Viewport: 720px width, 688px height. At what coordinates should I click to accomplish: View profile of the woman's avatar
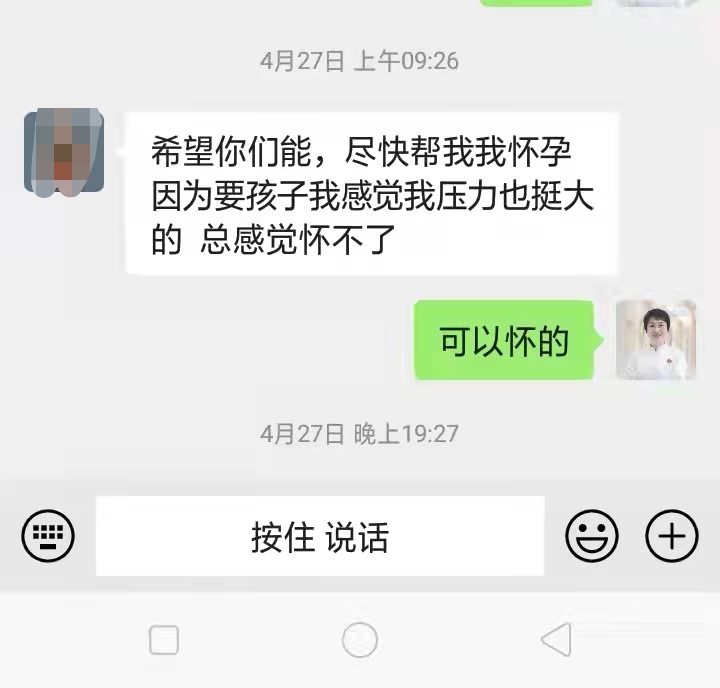(x=655, y=340)
